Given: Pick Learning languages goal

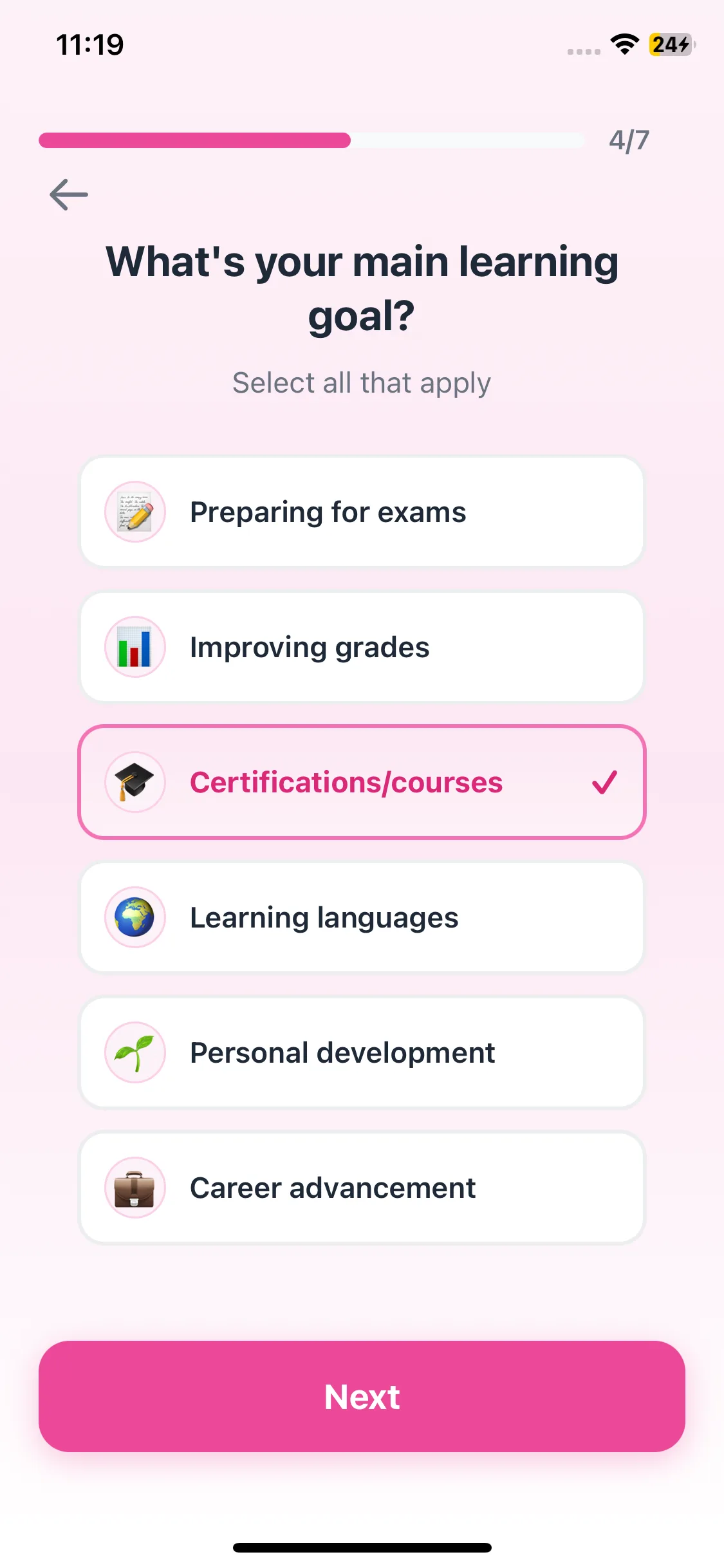Looking at the screenshot, I should point(362,918).
